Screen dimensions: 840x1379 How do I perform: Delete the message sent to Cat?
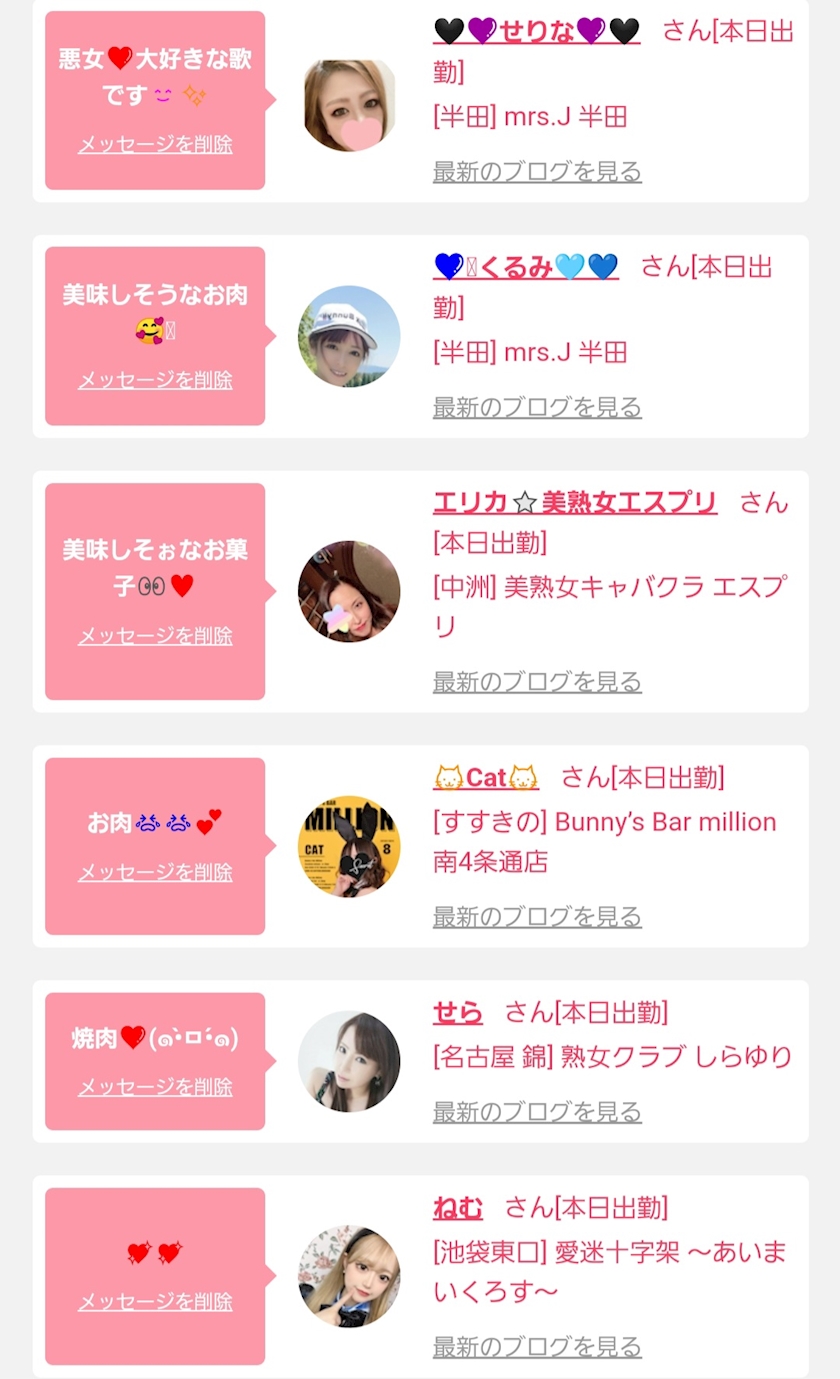pyautogui.click(x=155, y=872)
